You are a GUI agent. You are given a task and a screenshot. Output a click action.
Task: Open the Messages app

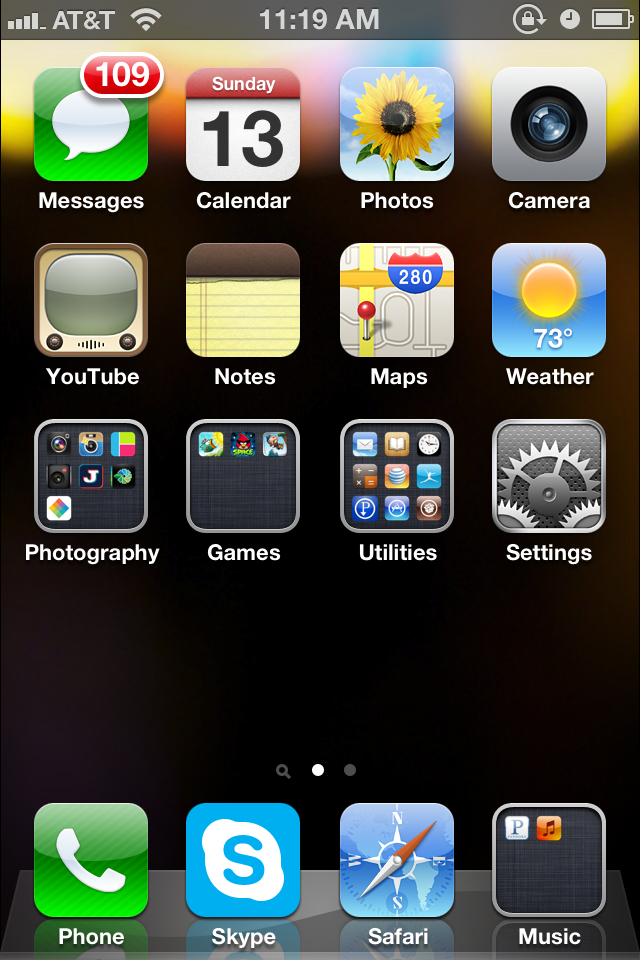pos(91,125)
